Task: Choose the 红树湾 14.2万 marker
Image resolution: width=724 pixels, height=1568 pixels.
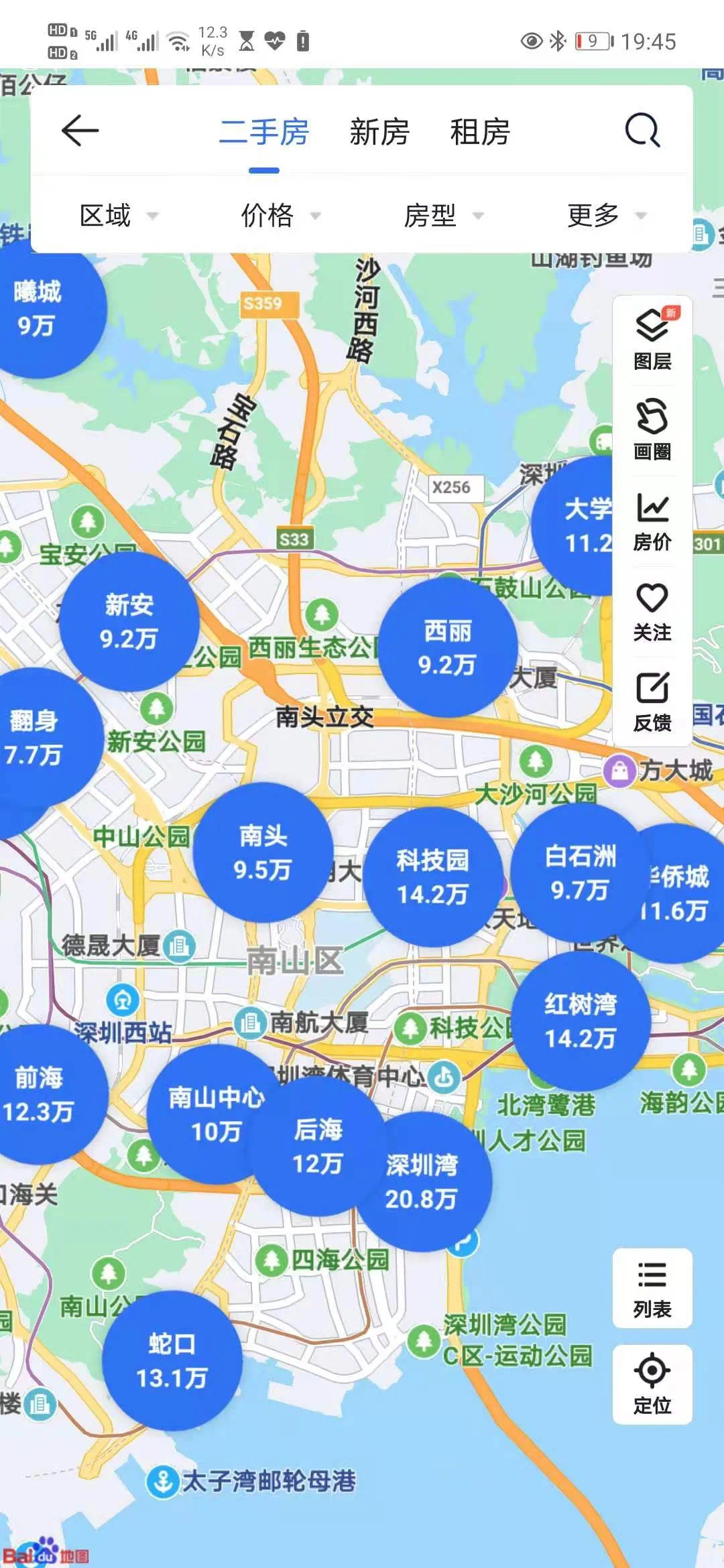Action: pos(581,1021)
